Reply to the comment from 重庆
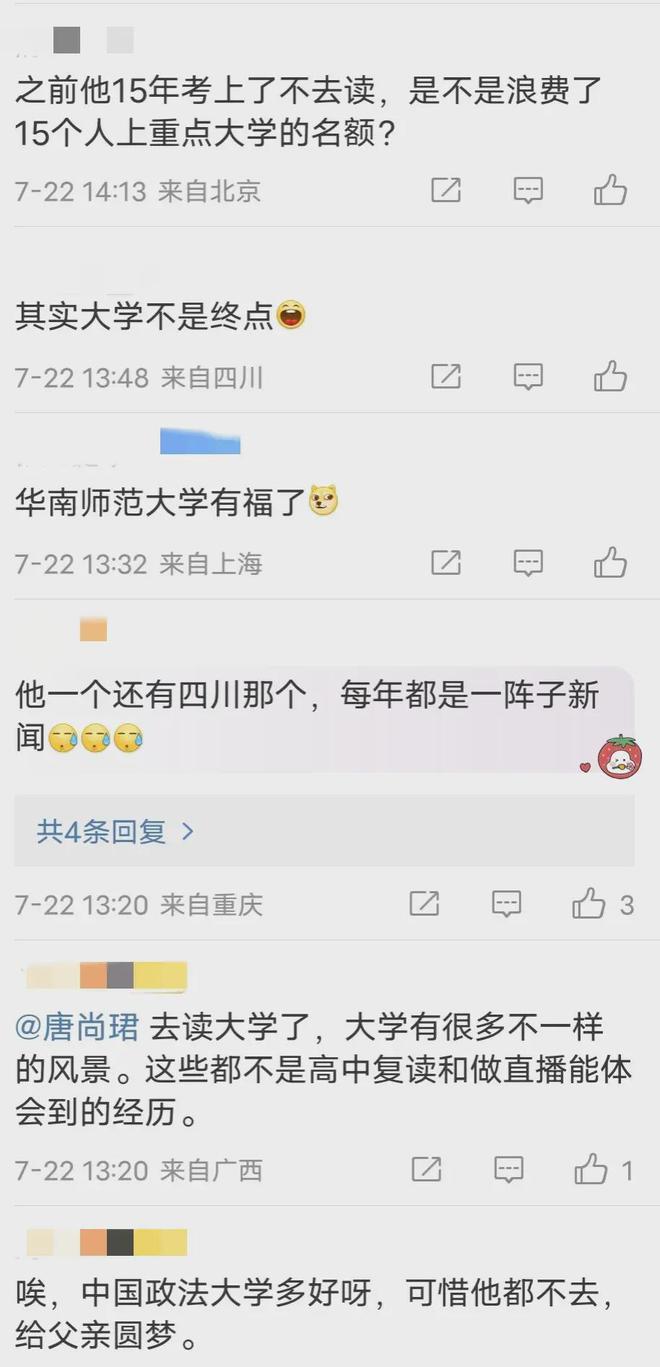660x1367 pixels. [x=507, y=905]
